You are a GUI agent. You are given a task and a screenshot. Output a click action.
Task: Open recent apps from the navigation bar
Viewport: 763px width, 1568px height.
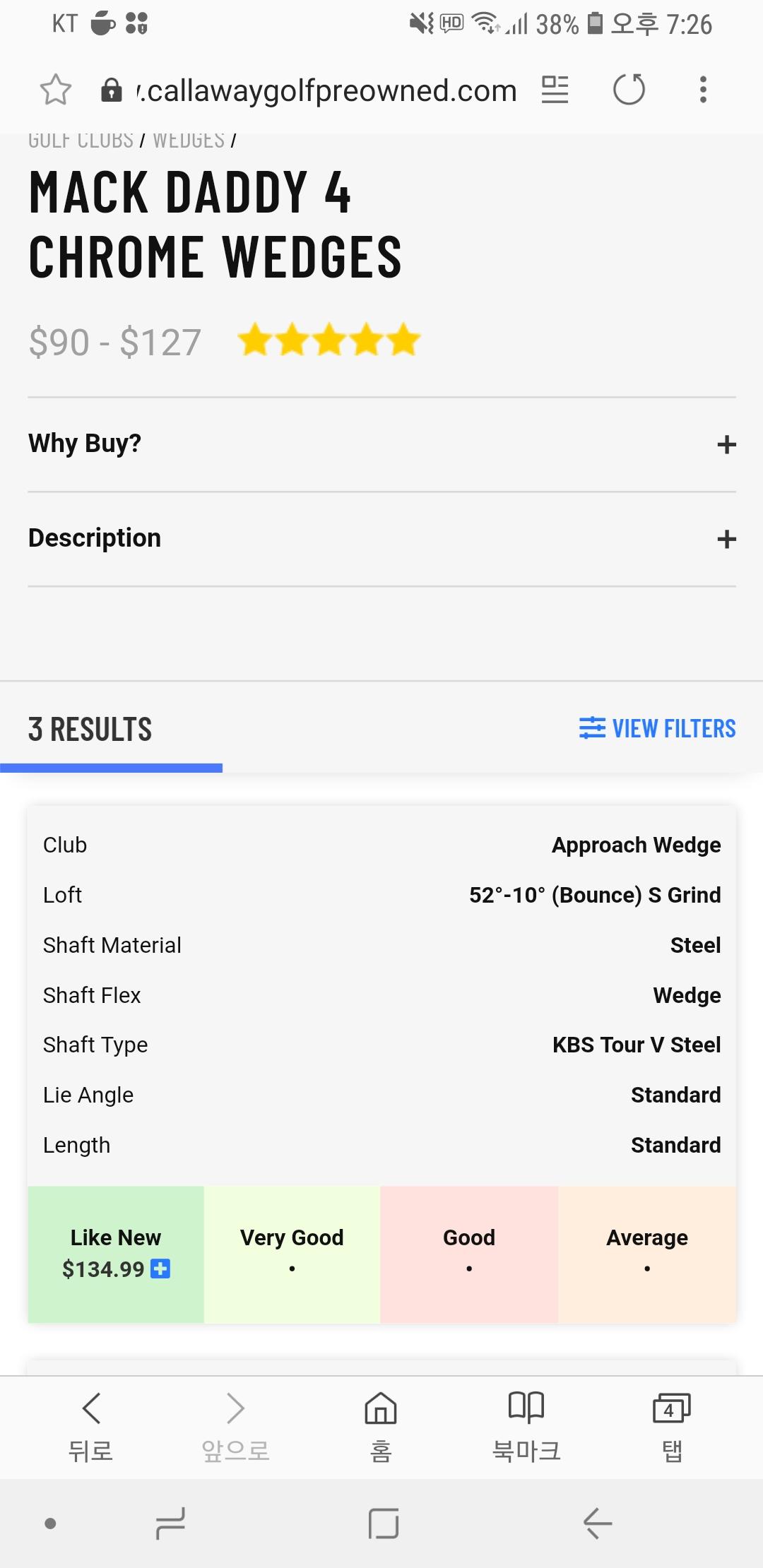[170, 1524]
